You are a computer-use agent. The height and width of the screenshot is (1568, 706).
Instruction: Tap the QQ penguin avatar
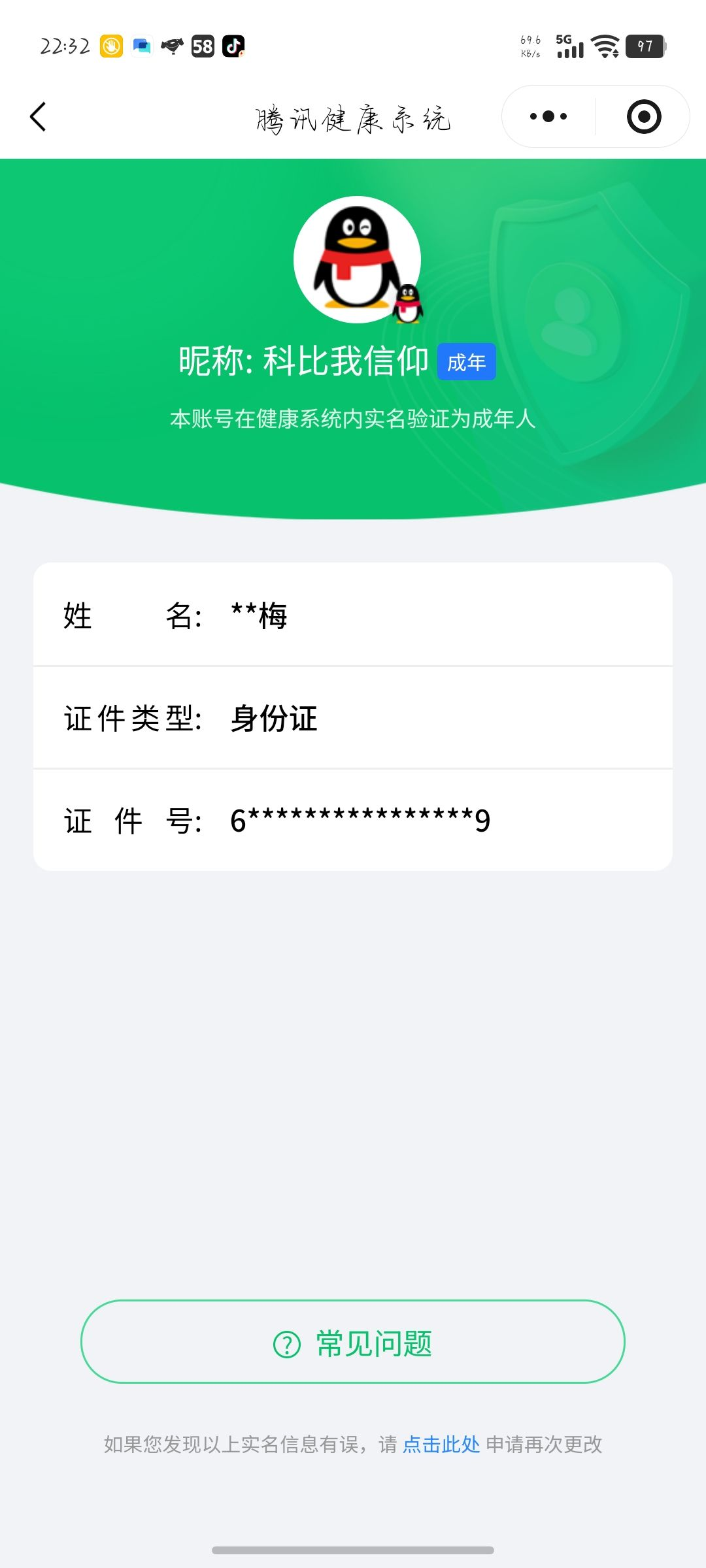pos(356,259)
